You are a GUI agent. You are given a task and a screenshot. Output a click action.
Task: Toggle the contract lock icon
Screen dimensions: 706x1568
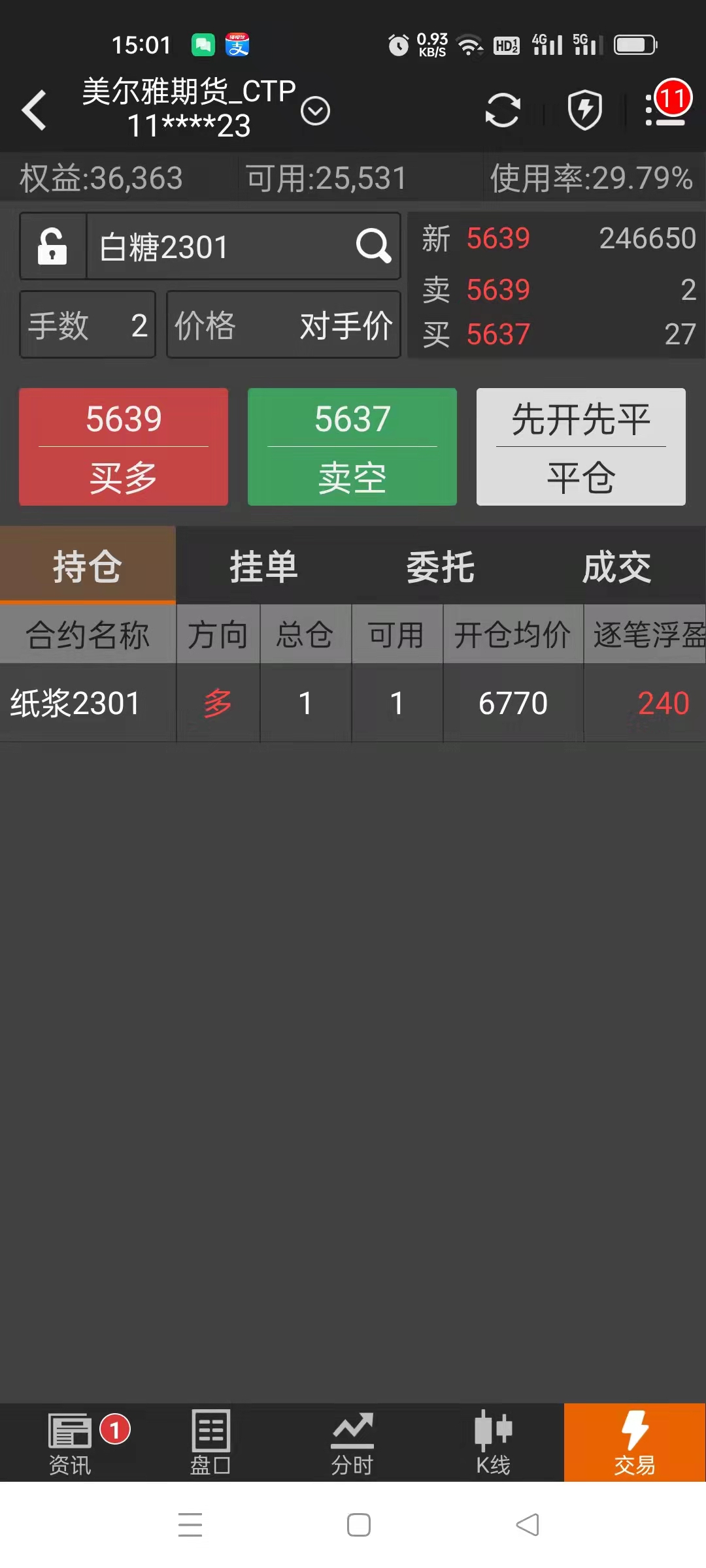click(53, 247)
